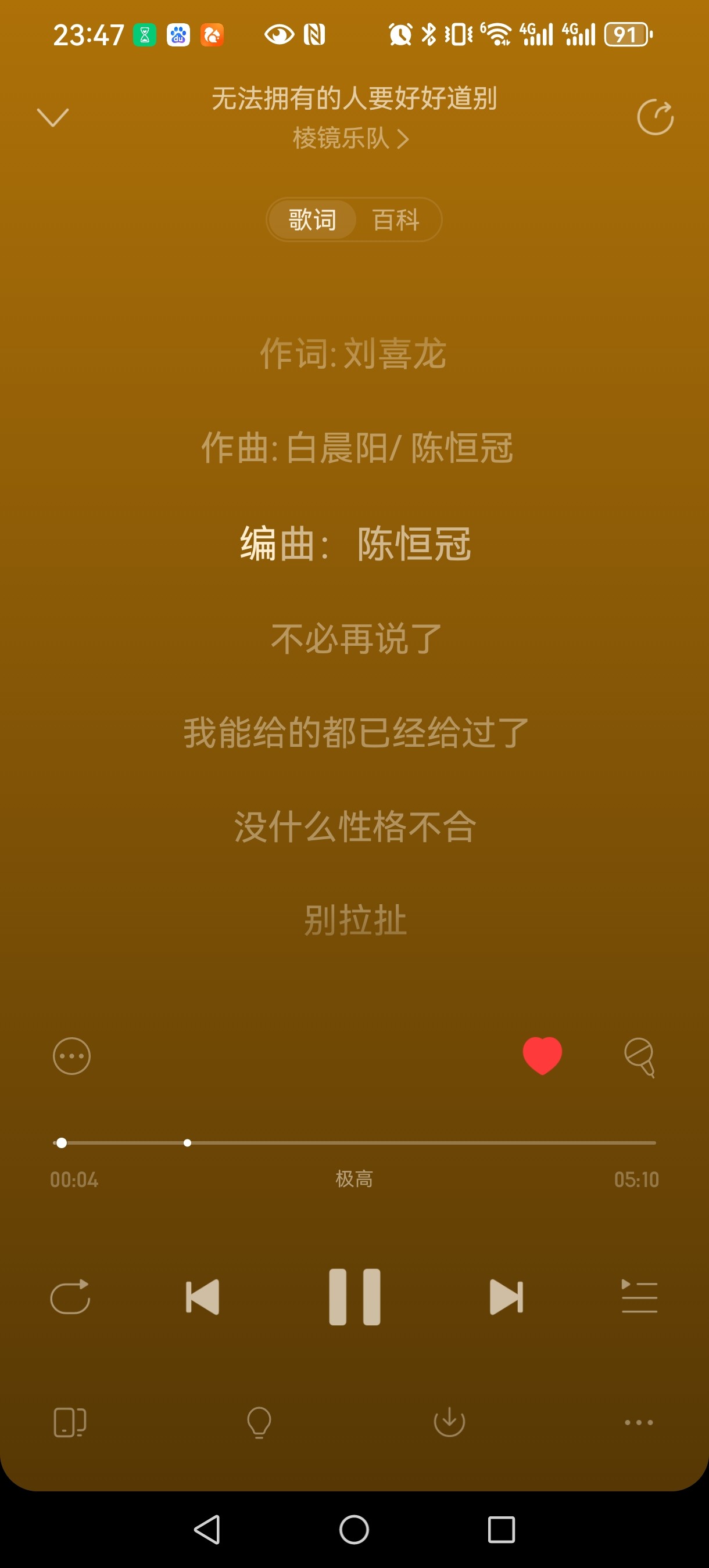
Task: Open the bottom-right more options dots
Action: click(x=639, y=1422)
